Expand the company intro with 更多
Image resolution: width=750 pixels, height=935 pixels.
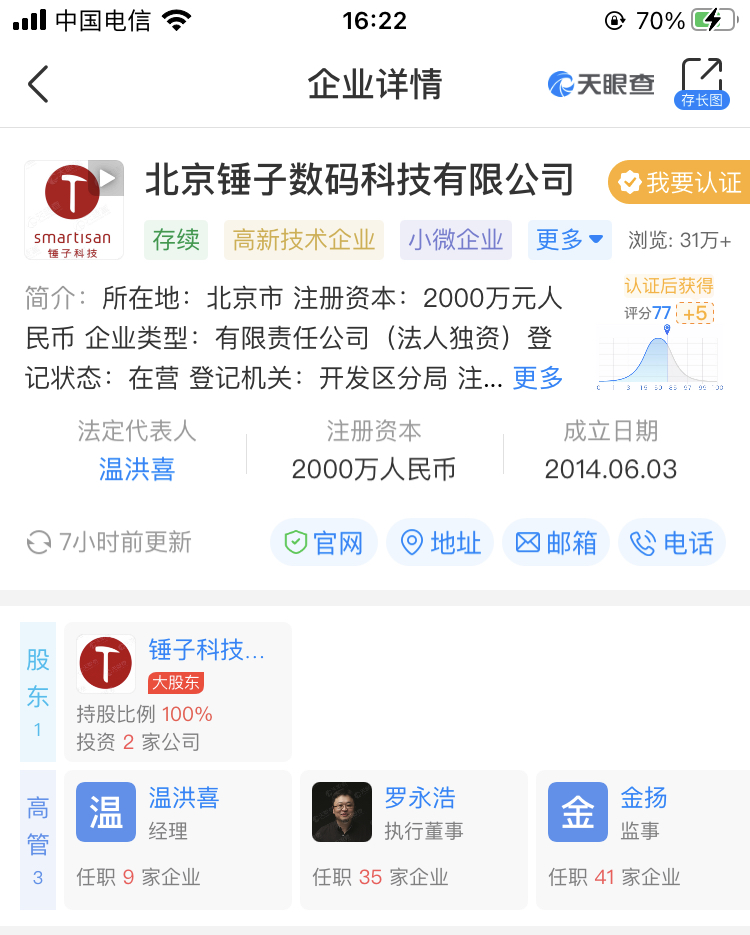pyautogui.click(x=538, y=377)
